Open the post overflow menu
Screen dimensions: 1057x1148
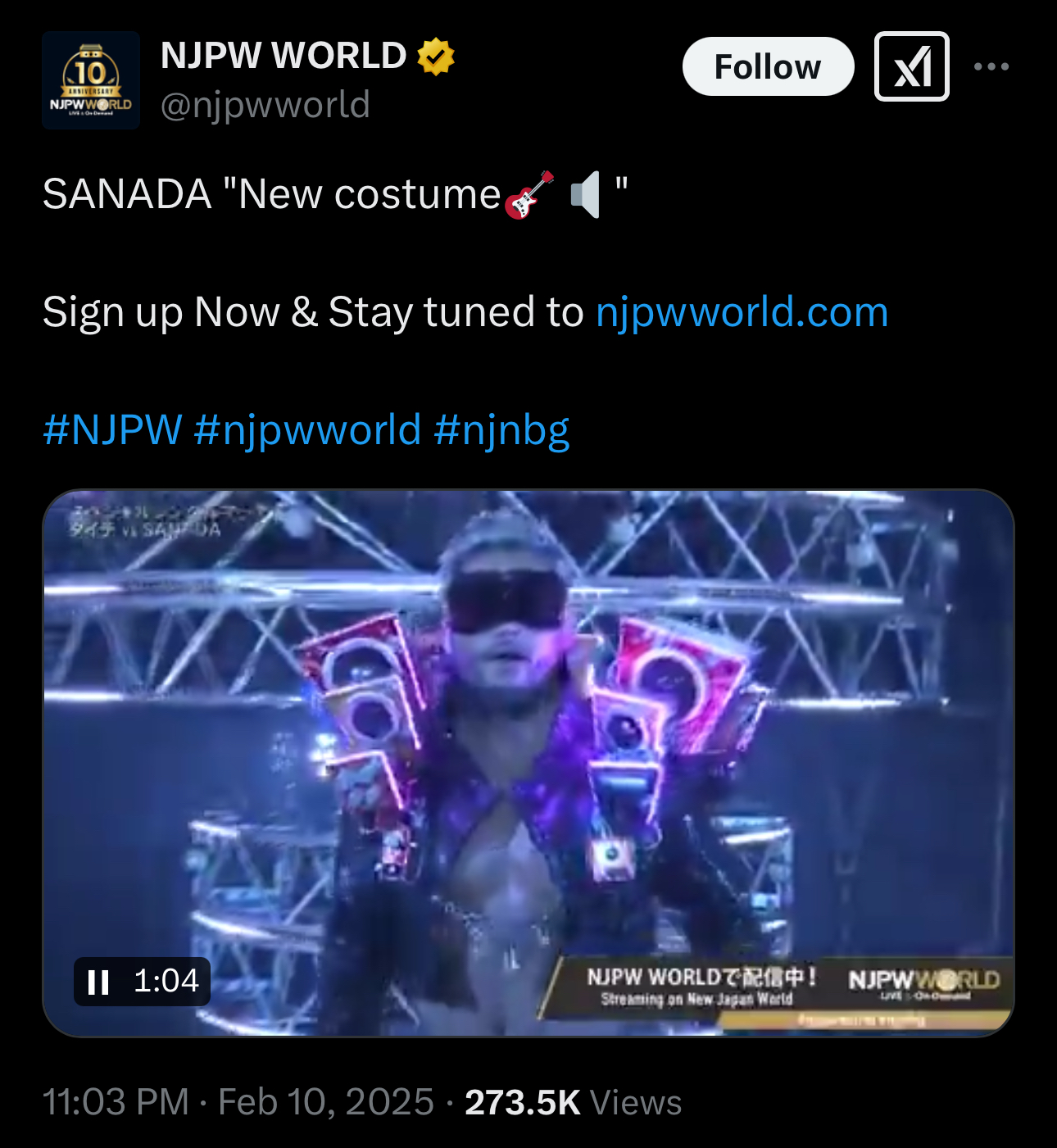tap(991, 66)
